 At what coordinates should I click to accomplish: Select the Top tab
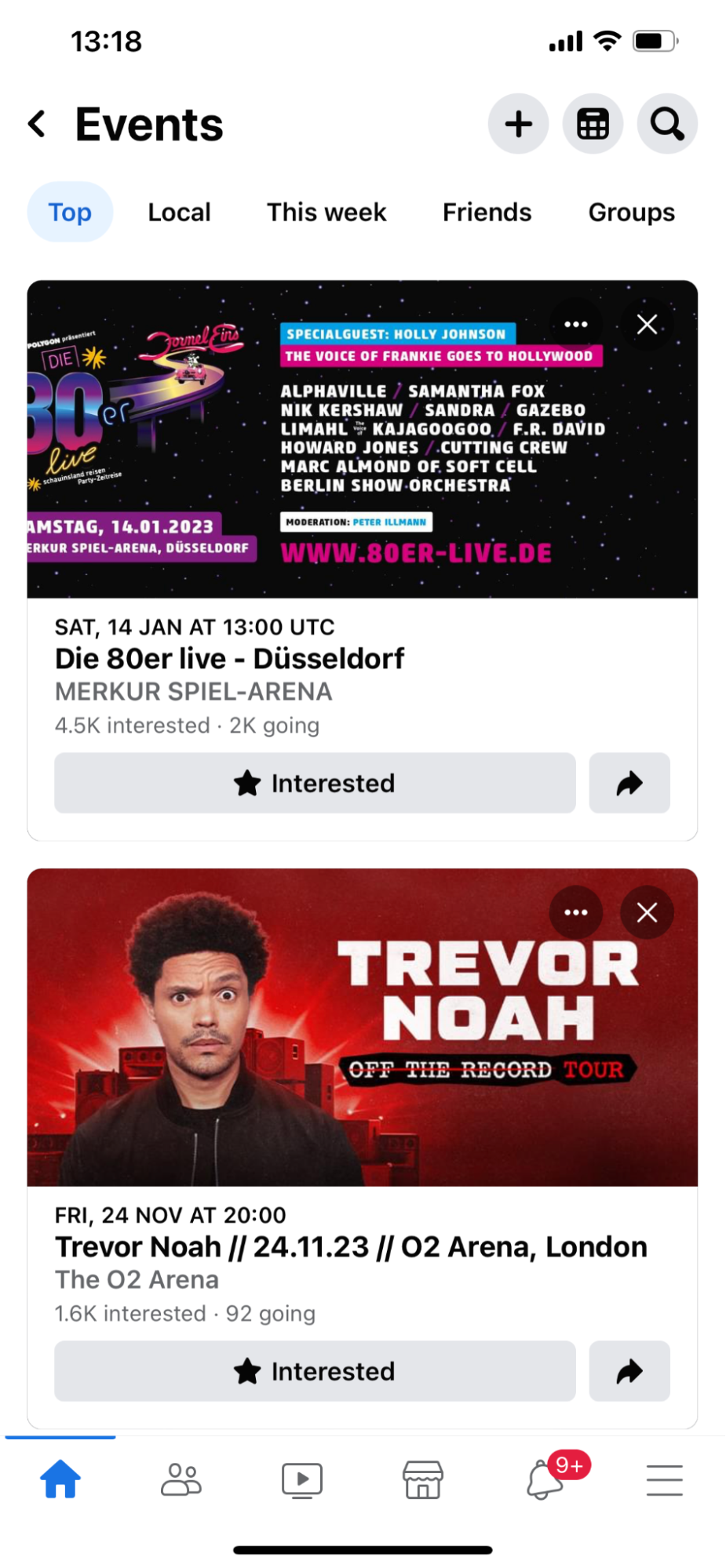70,212
